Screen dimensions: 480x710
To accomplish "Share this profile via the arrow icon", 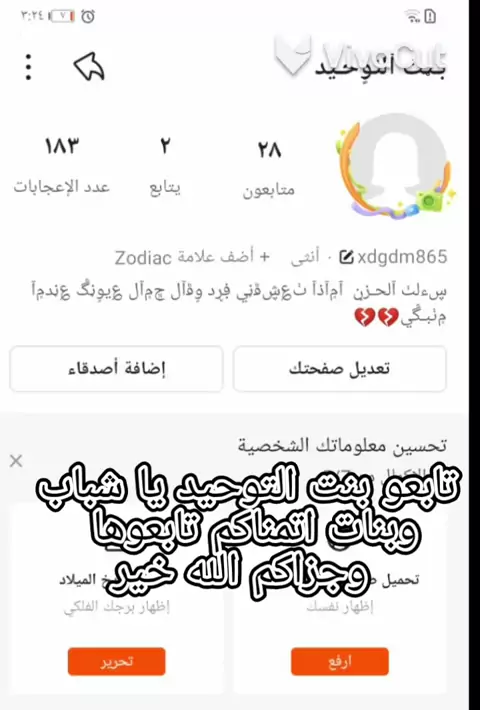I will coord(89,67).
